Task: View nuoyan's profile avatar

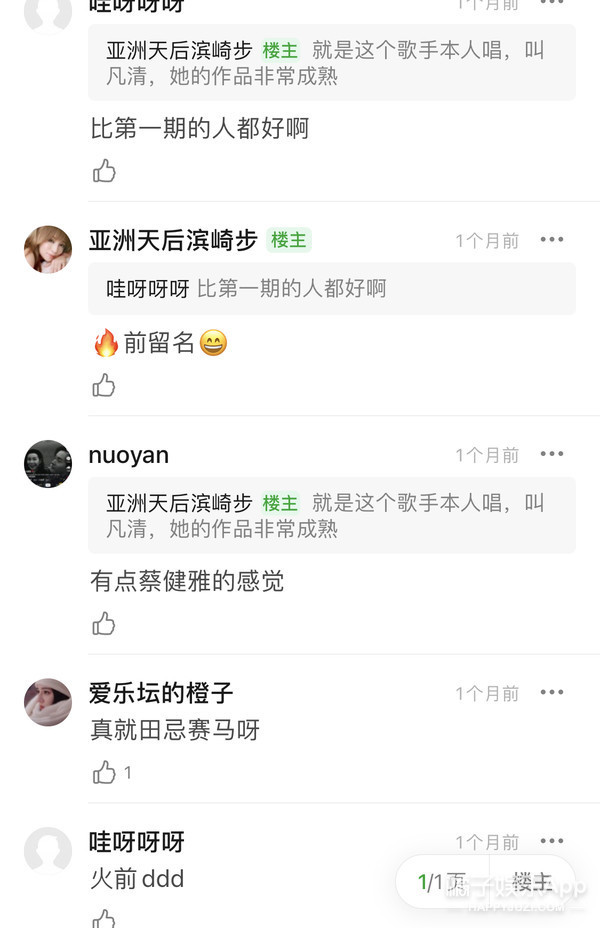Action: click(x=48, y=464)
